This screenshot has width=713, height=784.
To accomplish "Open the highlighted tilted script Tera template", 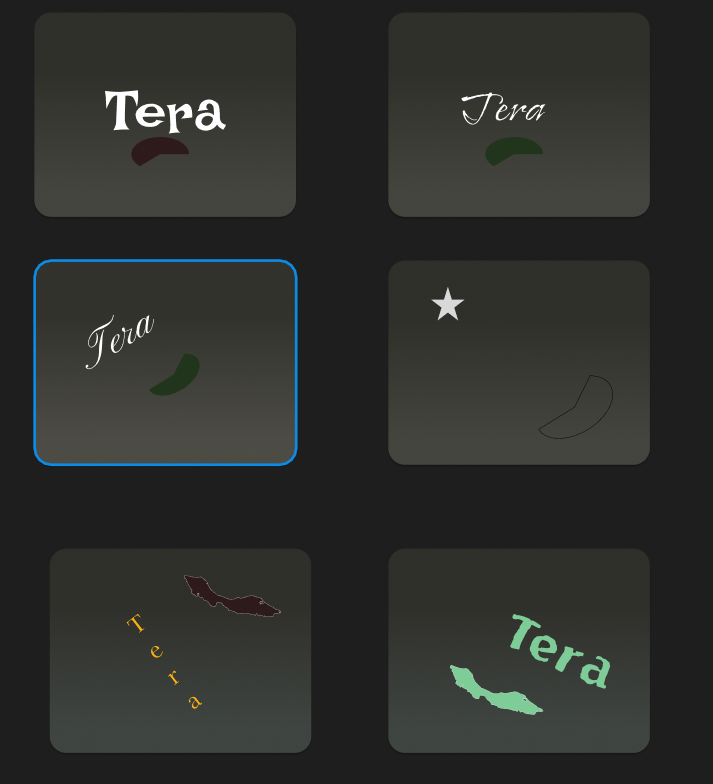I will 165,362.
